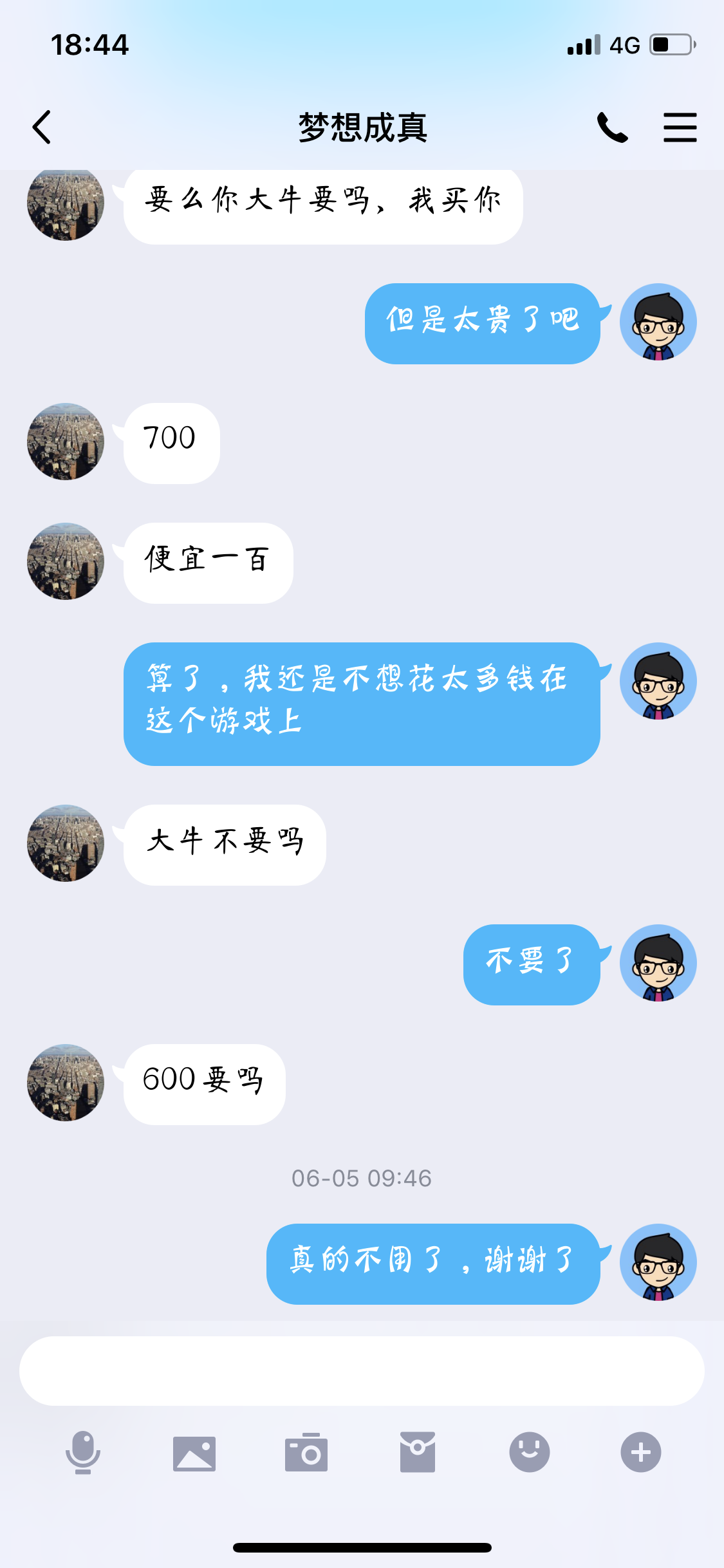Open the camera to take a photo
This screenshot has height=1568, width=724.
[306, 1452]
